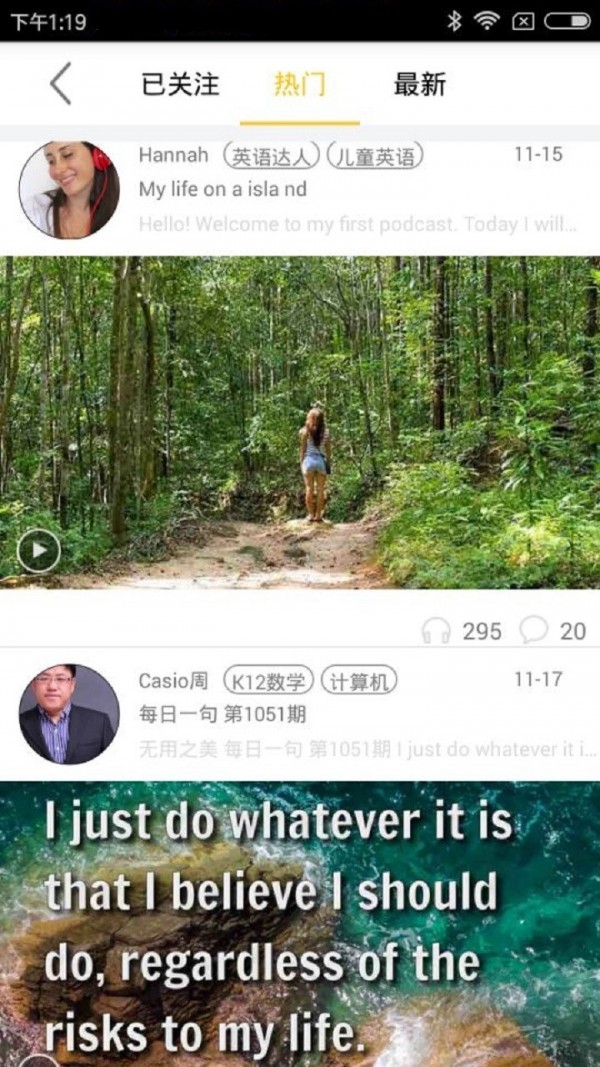Tap the 英语达人 tag on Hannah's post
Screen dimensions: 600x1067
coord(271,156)
